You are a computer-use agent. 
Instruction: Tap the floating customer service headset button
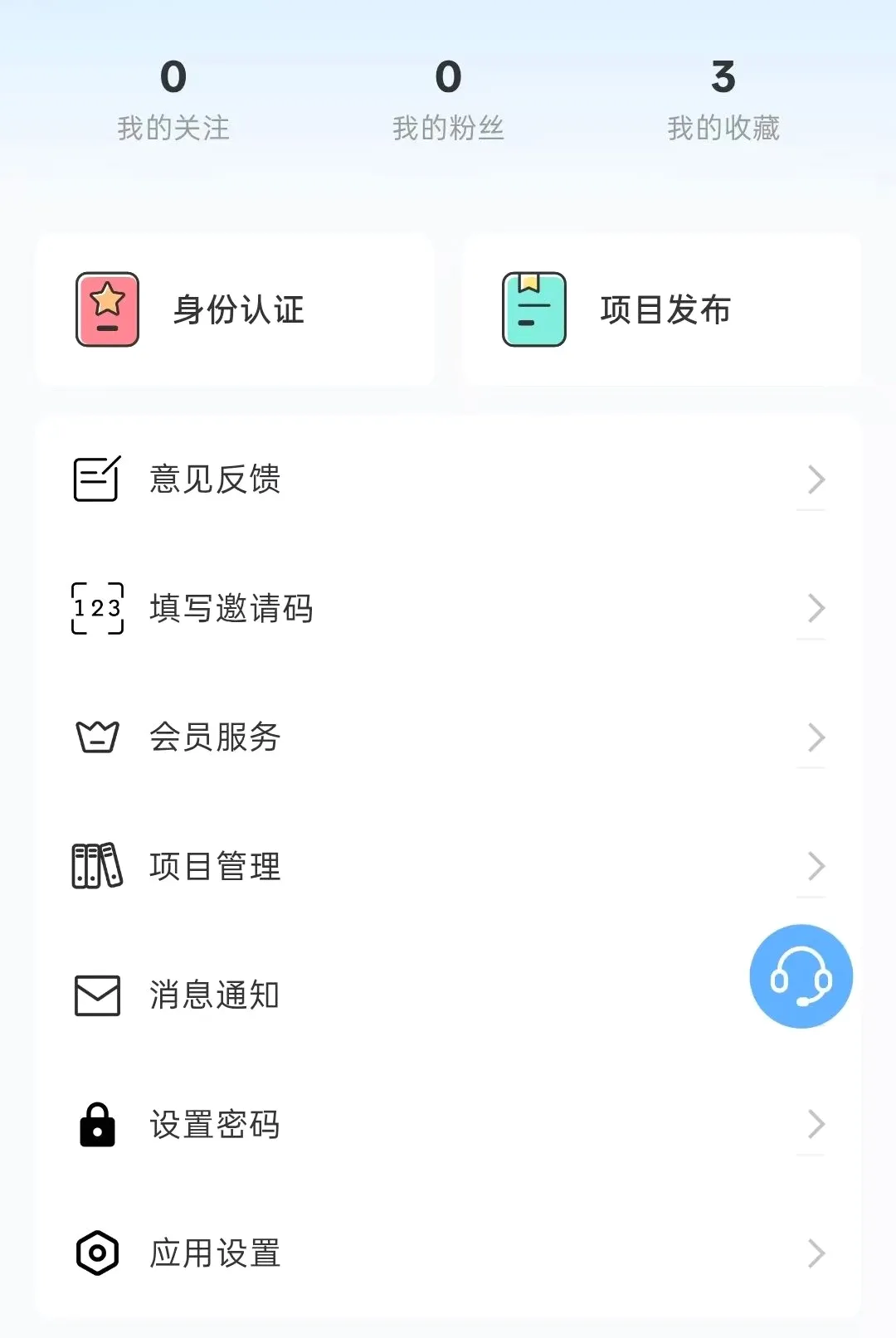[801, 976]
